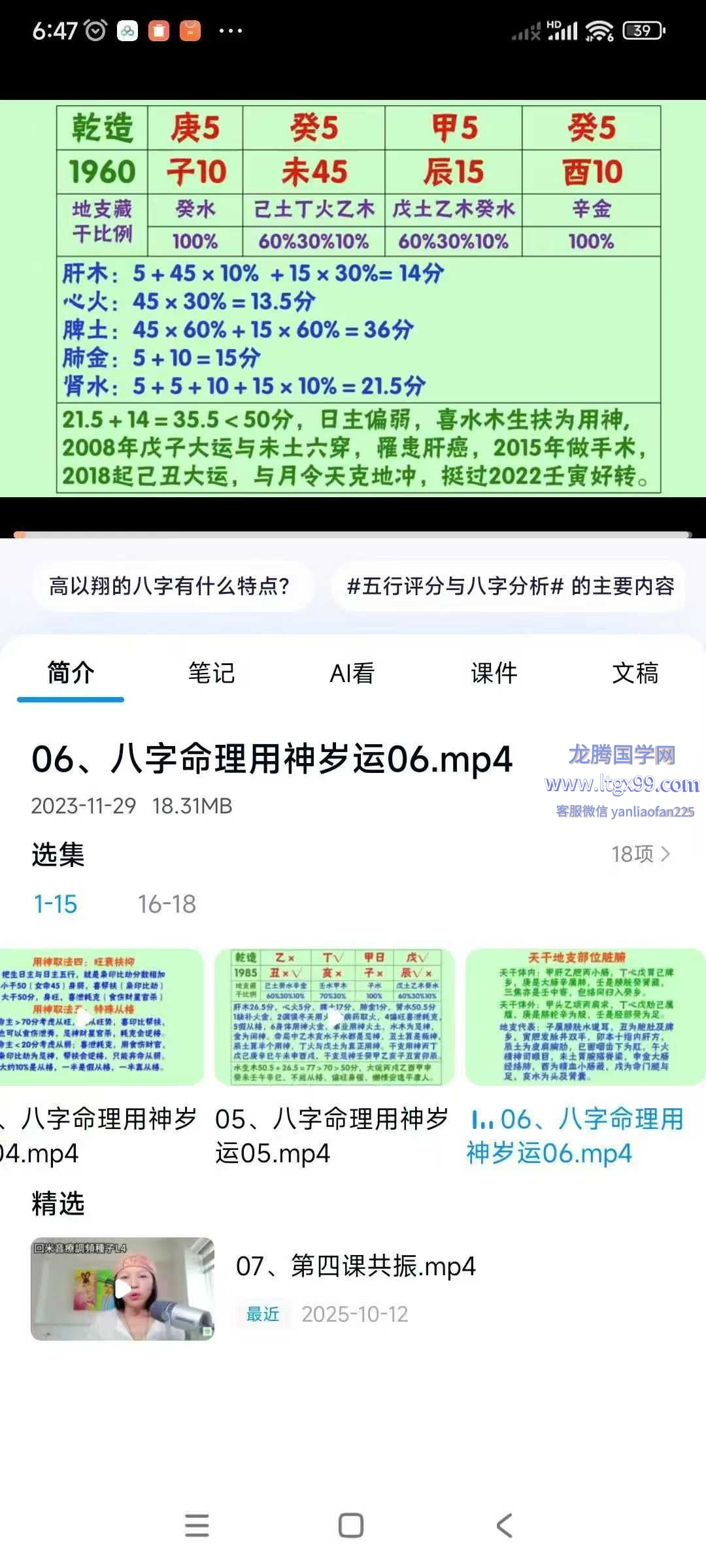Open the 课件 tab
This screenshot has height=1568, width=706.
(494, 673)
